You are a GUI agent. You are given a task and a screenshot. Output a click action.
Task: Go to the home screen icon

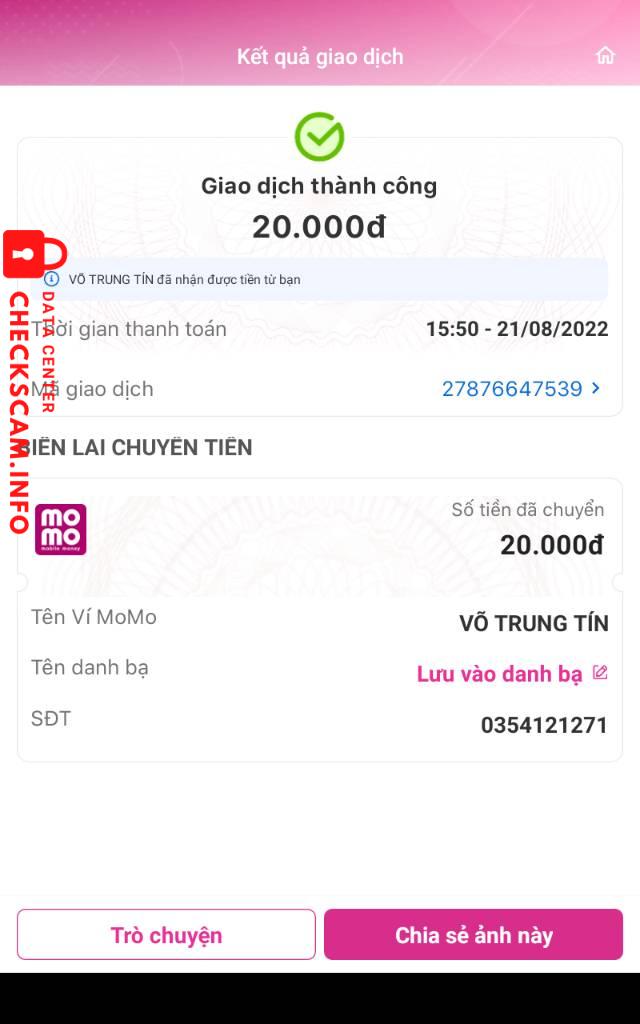coord(605,56)
